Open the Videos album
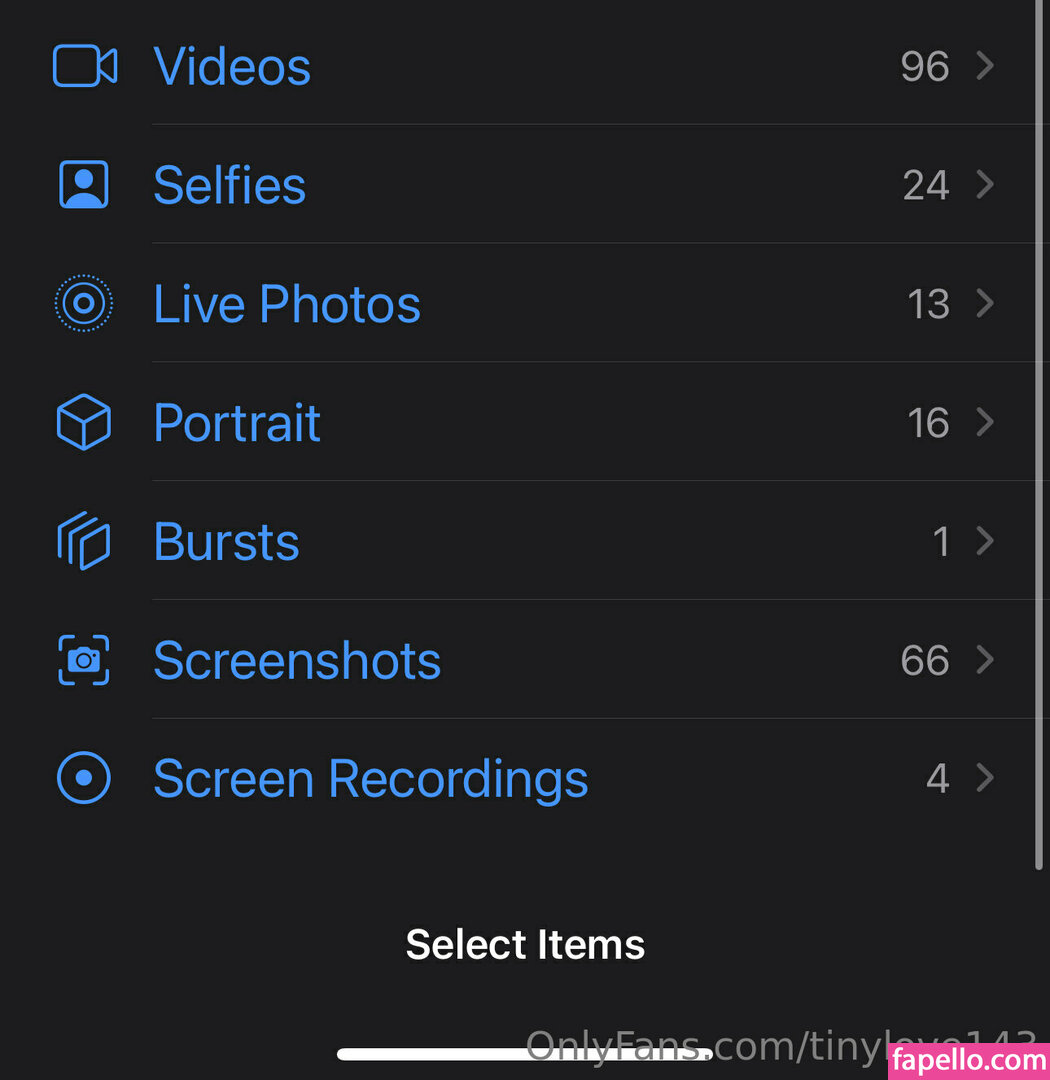Image resolution: width=1050 pixels, height=1080 pixels. coord(232,67)
